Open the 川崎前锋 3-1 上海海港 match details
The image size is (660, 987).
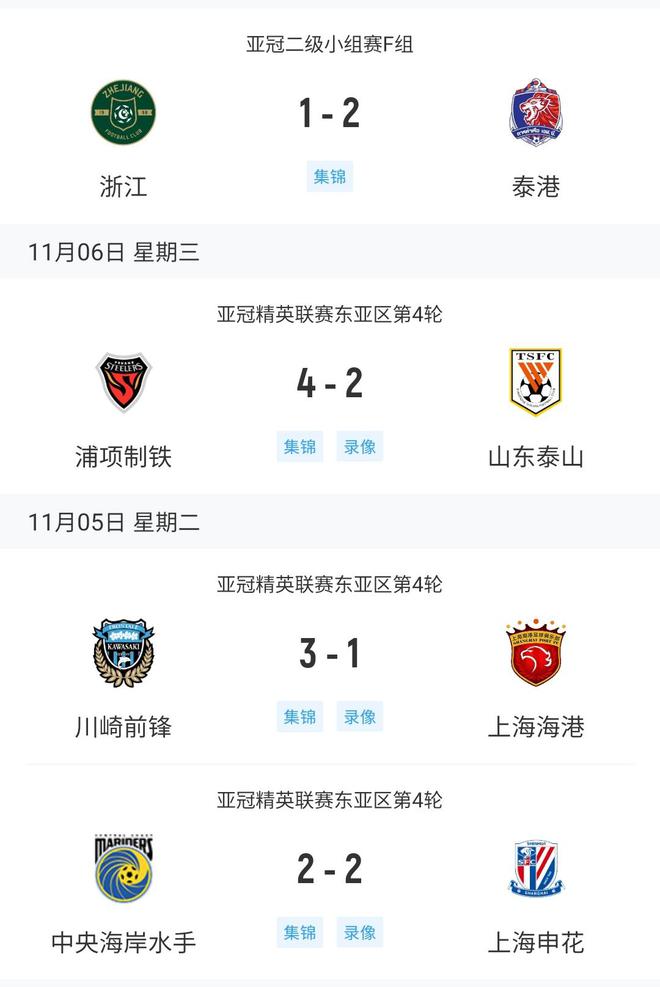click(330, 654)
